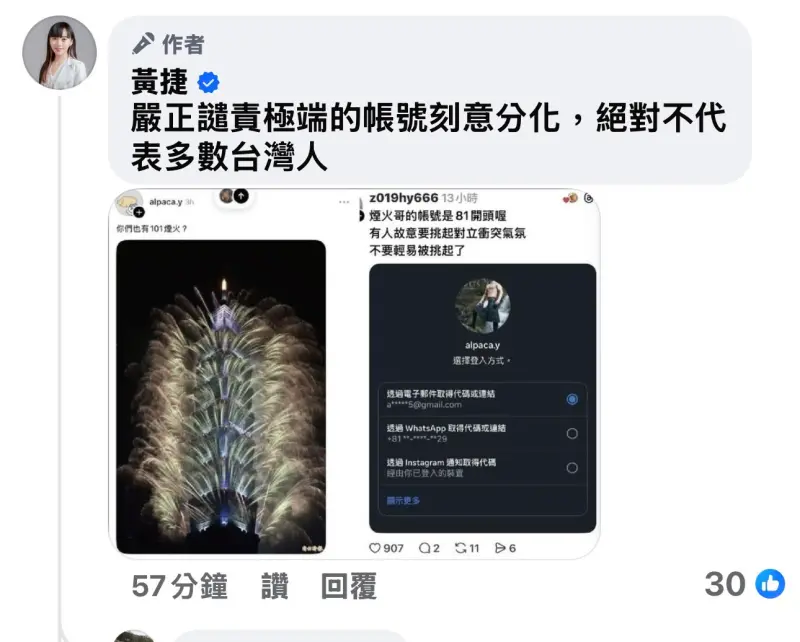800x642 pixels.
Task: Open 黃捷's profile picture
Action: pyautogui.click(x=59, y=53)
